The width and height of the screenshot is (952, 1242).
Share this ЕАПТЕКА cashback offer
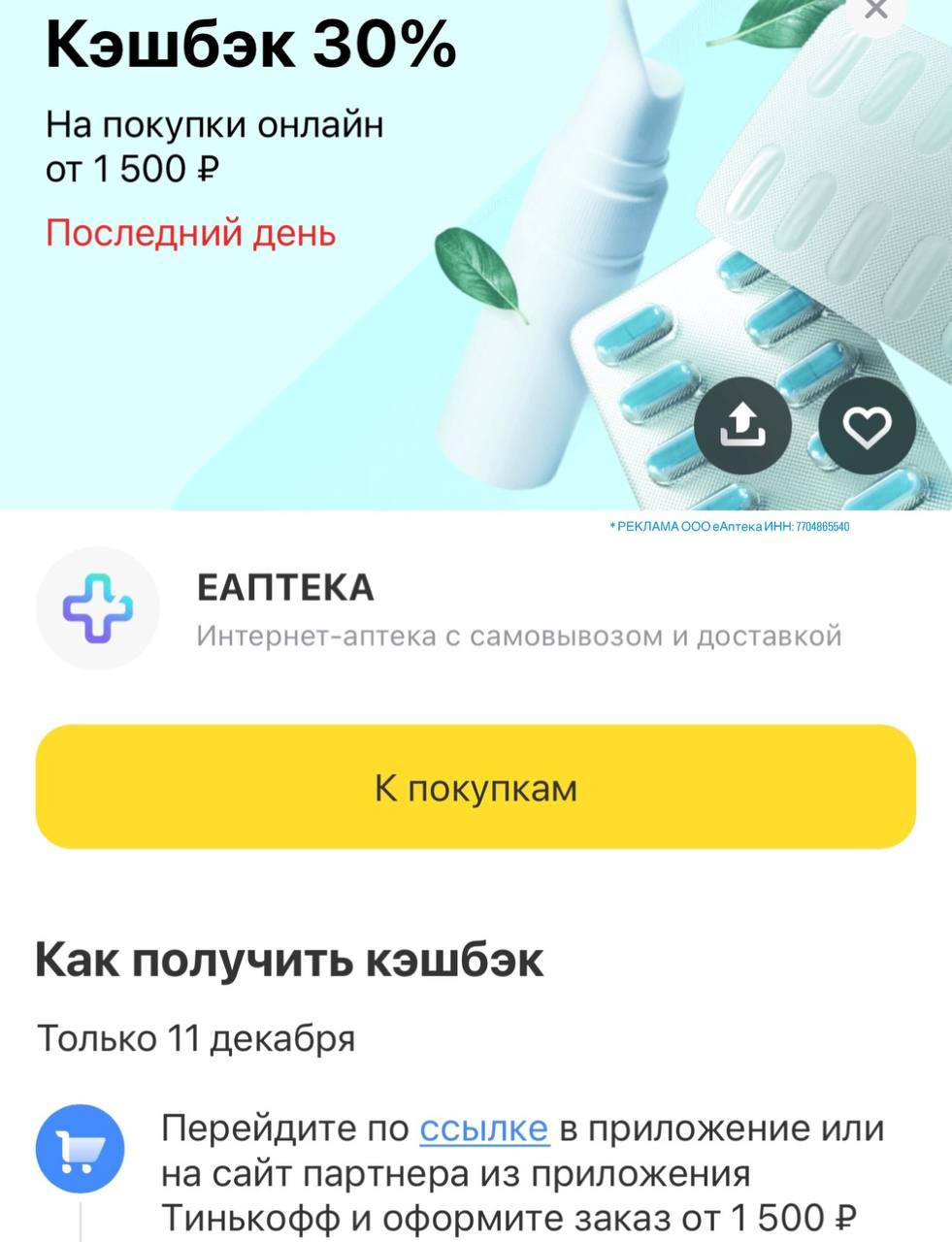[x=742, y=426]
